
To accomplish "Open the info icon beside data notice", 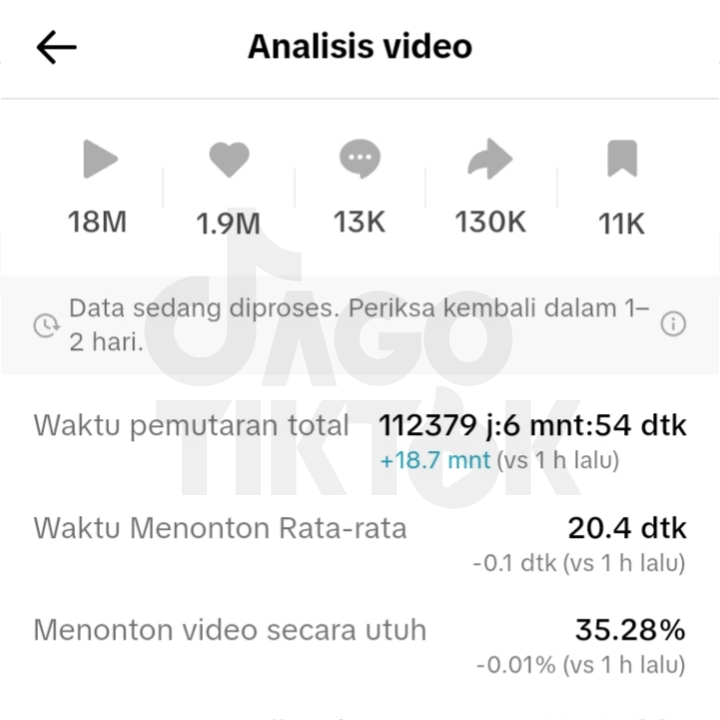I will [x=673, y=324].
